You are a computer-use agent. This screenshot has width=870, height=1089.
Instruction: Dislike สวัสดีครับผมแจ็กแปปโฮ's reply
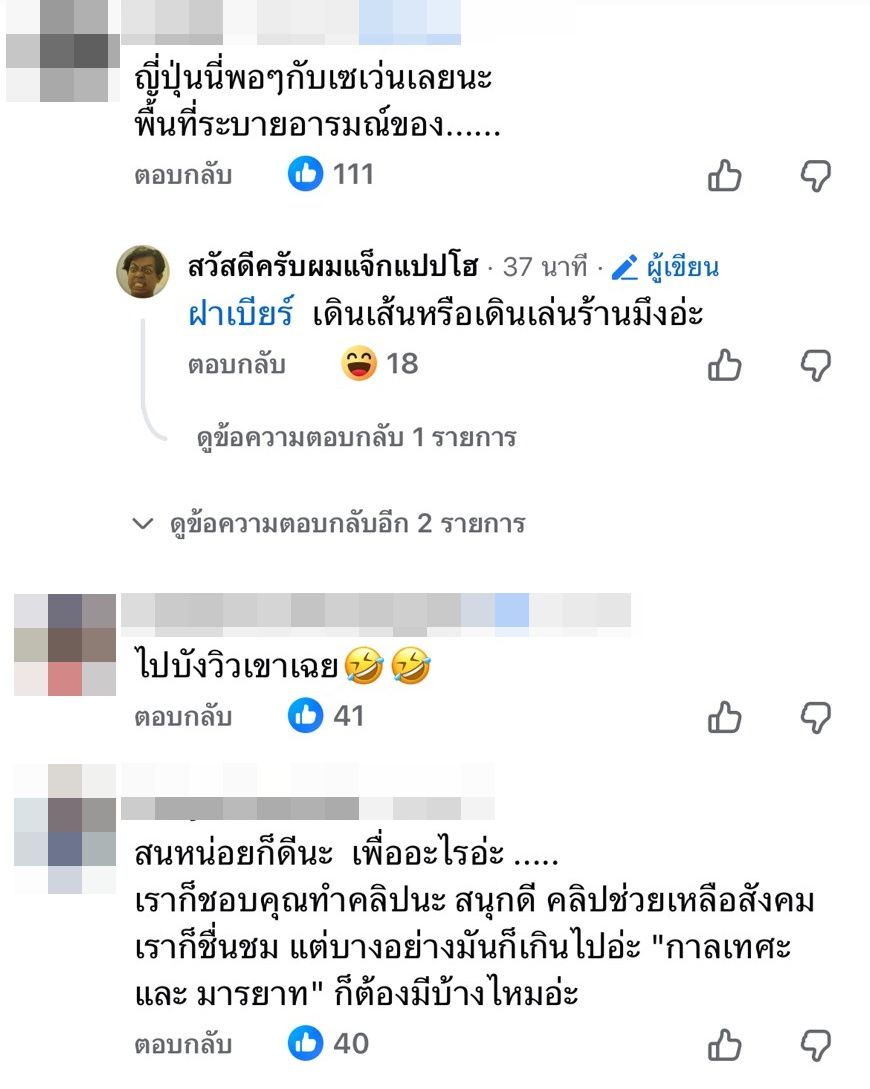click(816, 365)
